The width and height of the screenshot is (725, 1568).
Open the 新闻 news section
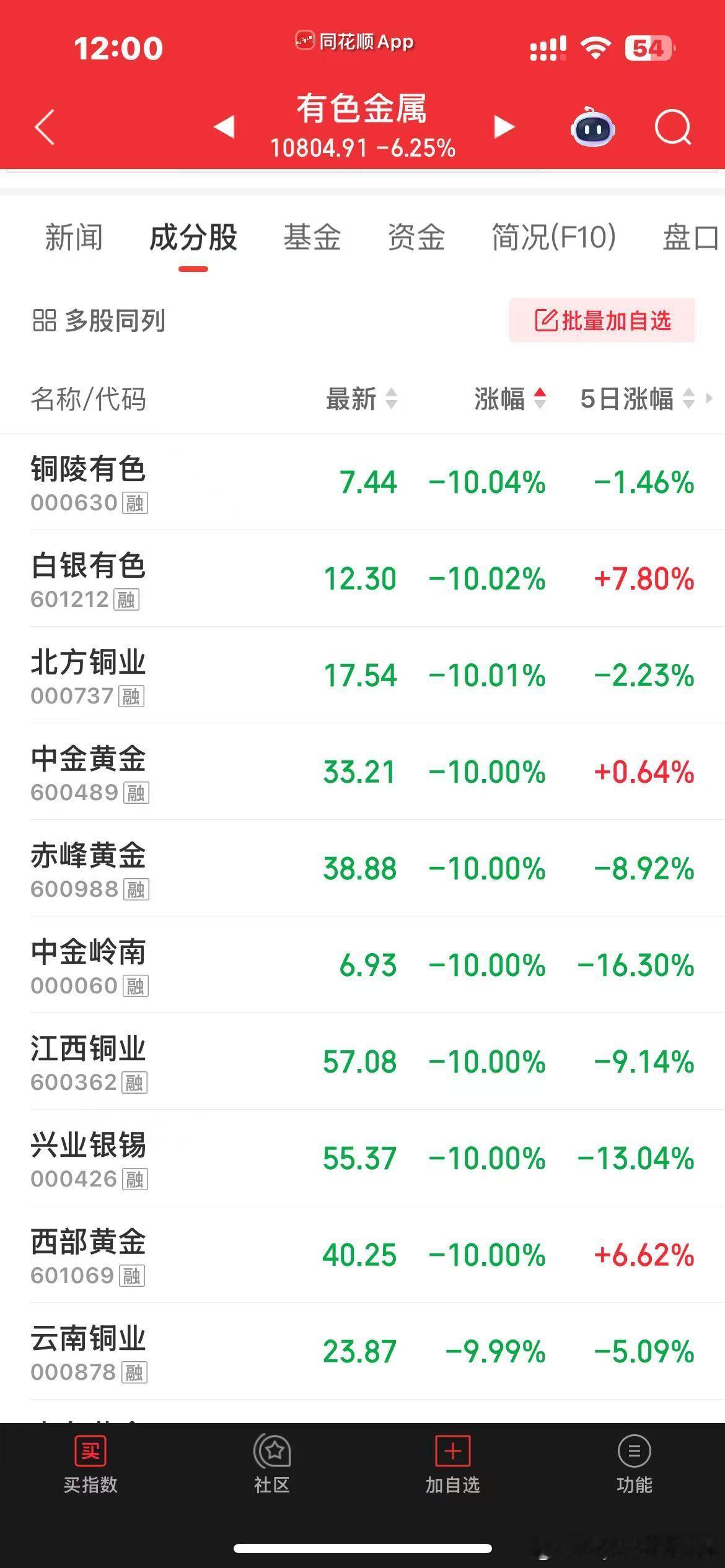(73, 237)
